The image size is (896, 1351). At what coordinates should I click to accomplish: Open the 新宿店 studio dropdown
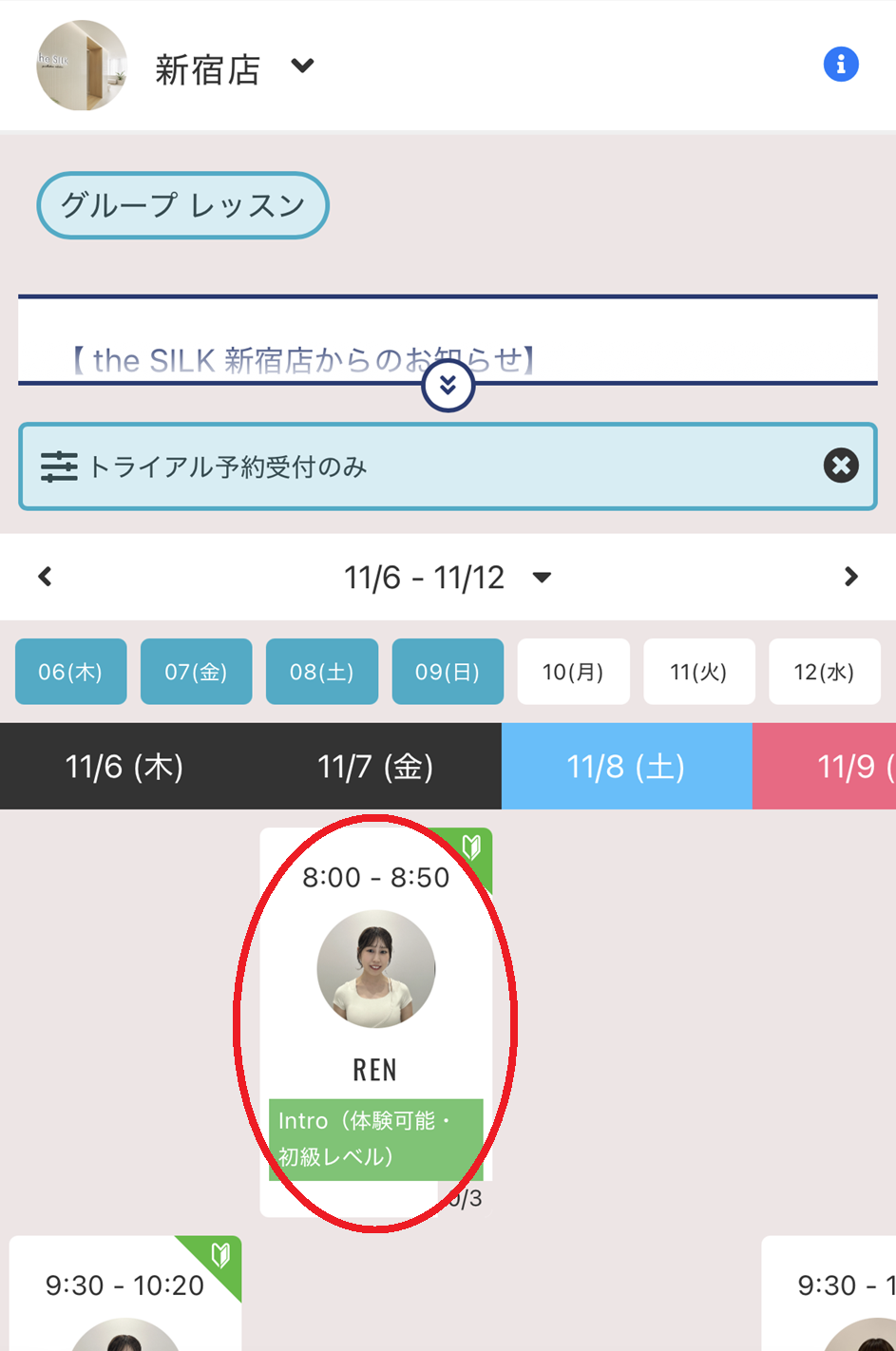click(302, 67)
